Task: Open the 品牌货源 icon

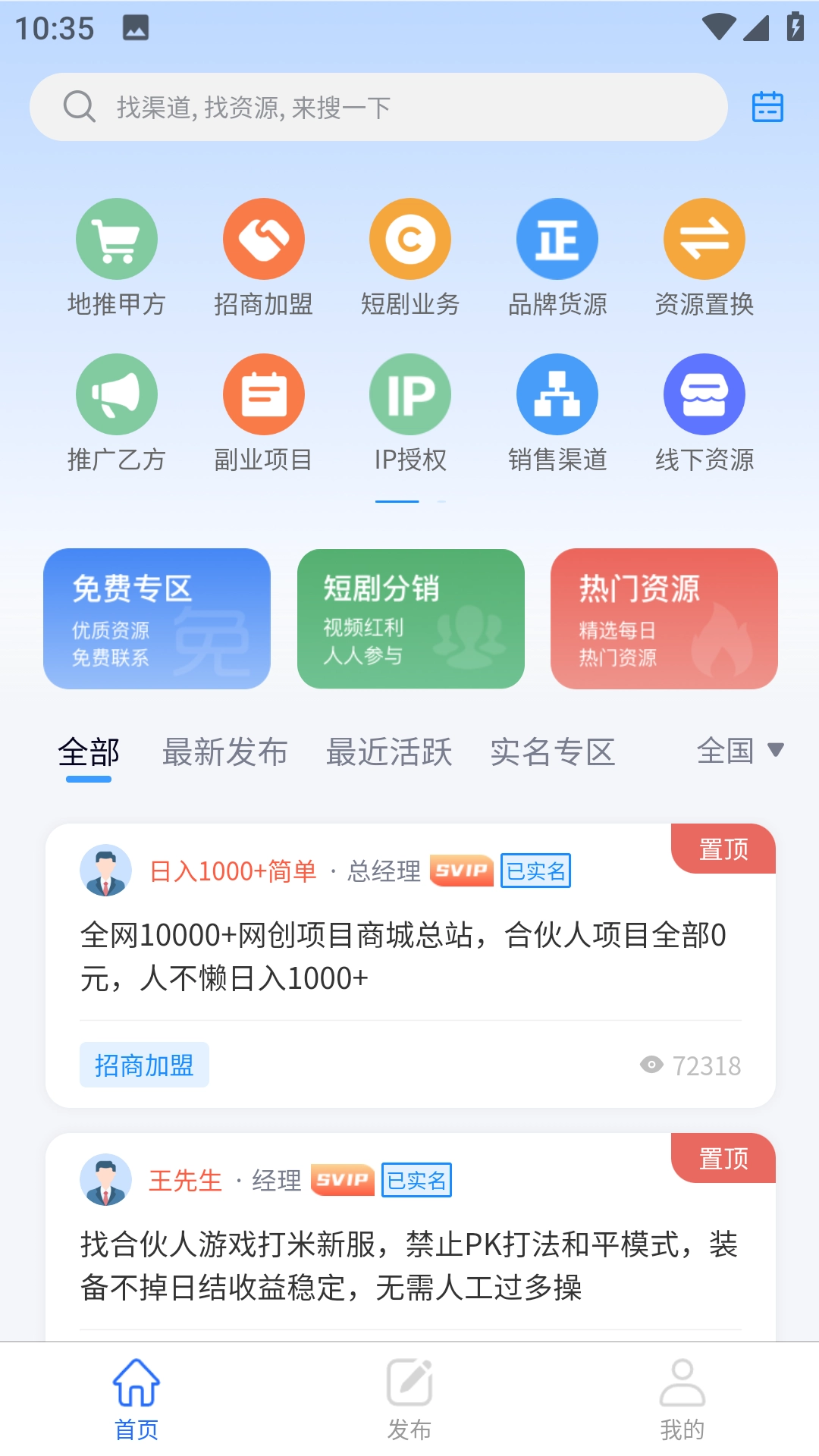Action: pyautogui.click(x=557, y=238)
